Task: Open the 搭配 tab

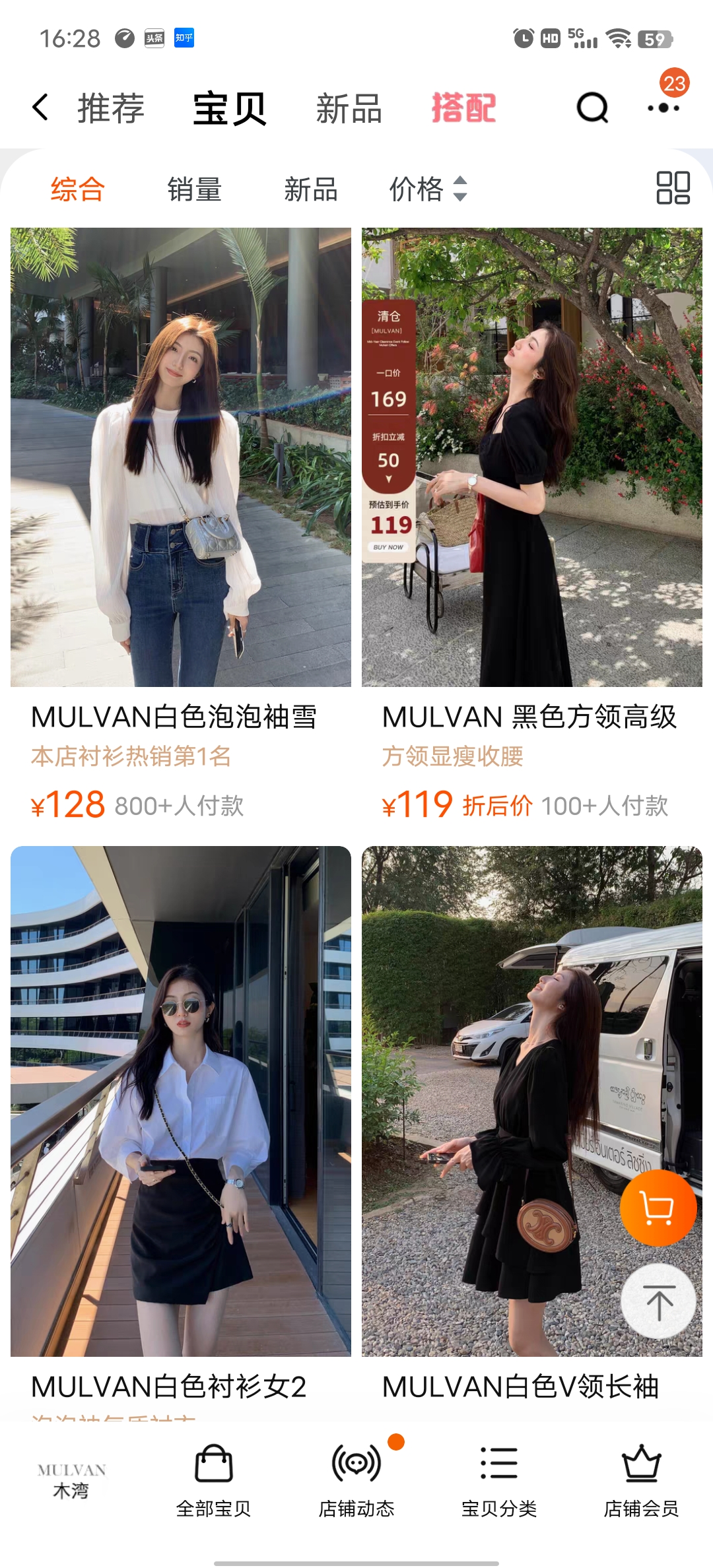Action: click(463, 108)
